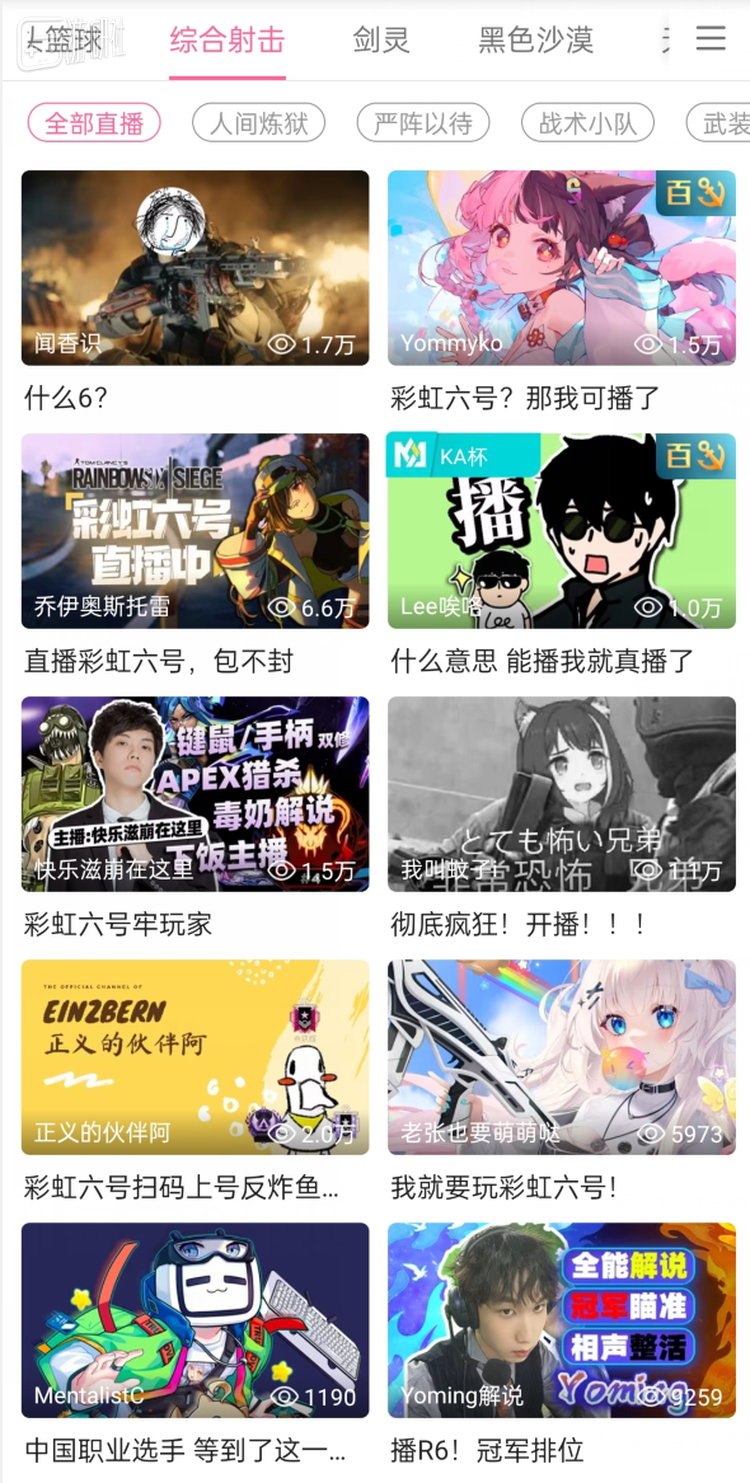Select the 全部直播 filter chip
This screenshot has width=750, height=1483.
[x=94, y=124]
